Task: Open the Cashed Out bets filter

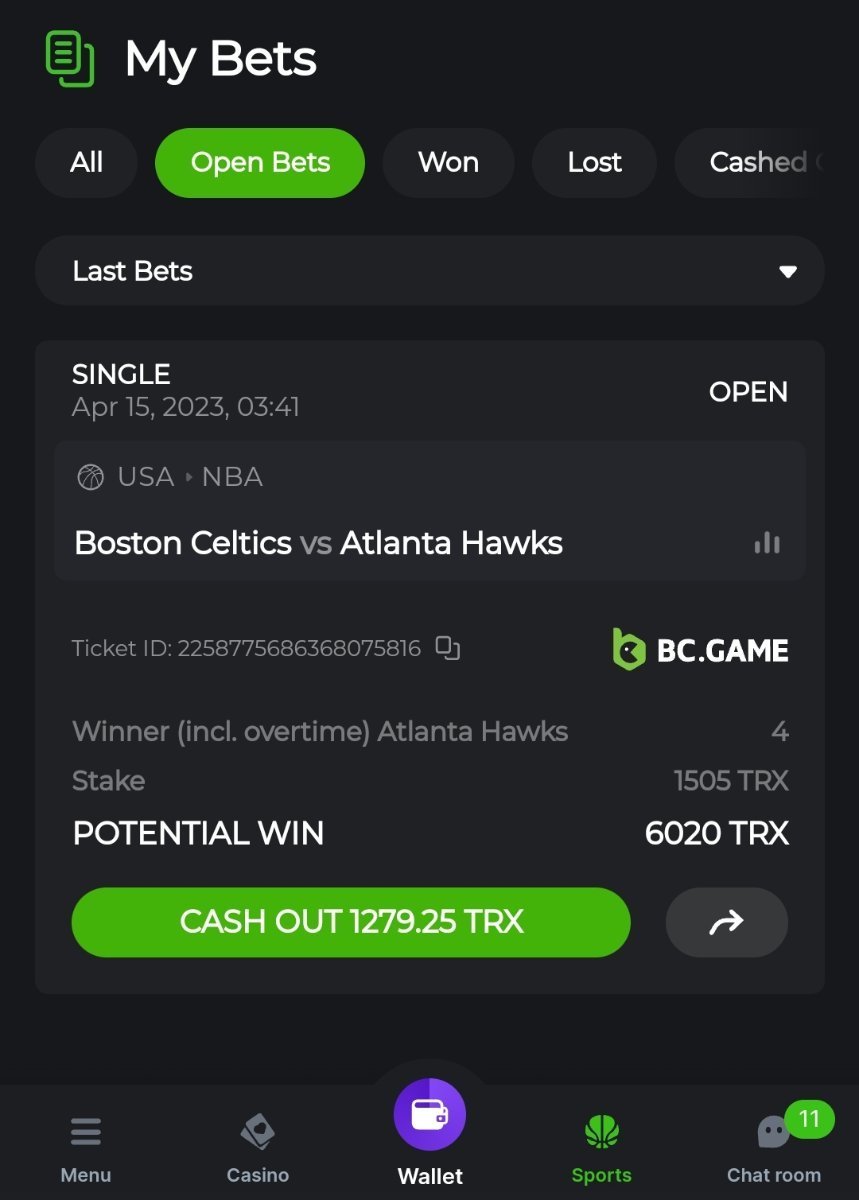Action: [x=760, y=163]
